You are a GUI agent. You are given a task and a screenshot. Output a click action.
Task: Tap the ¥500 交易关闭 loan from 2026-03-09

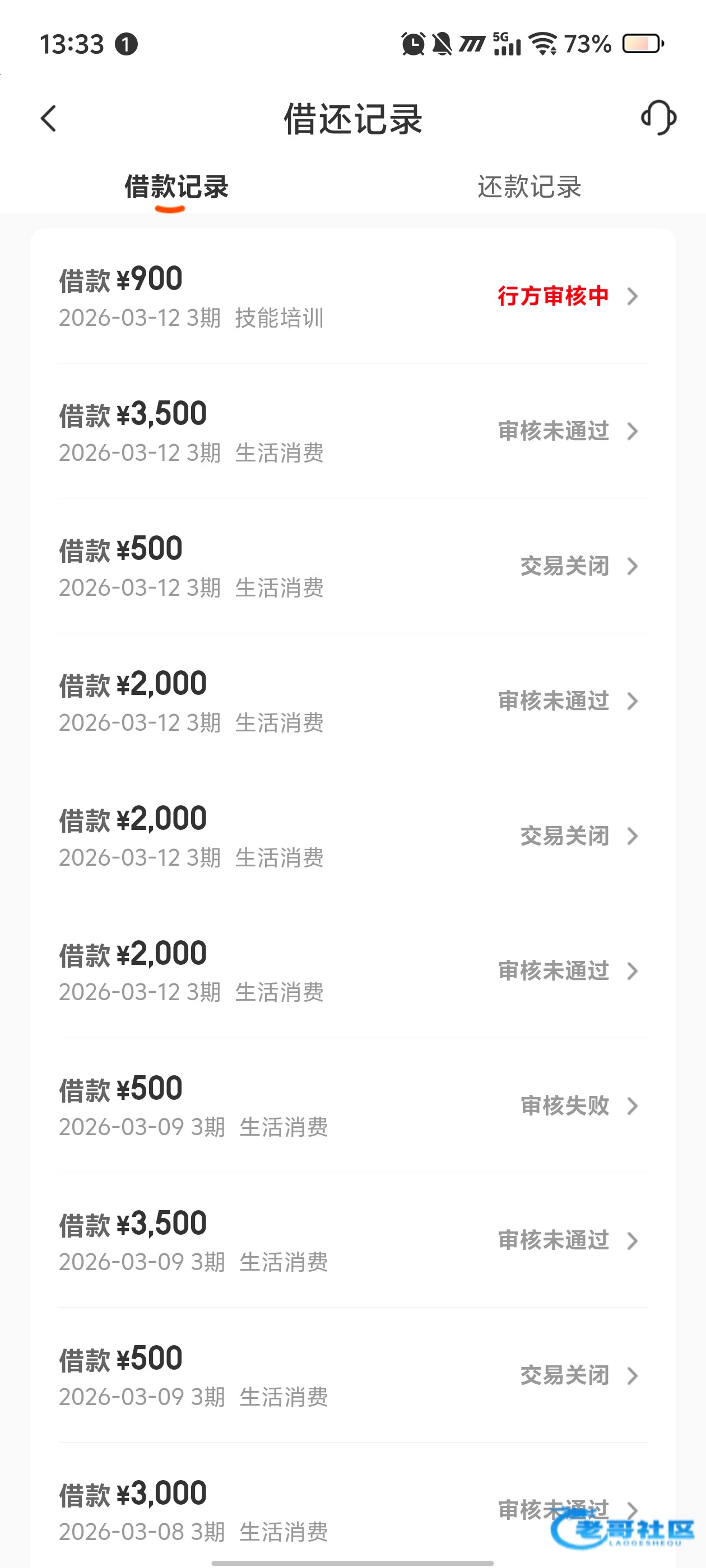click(x=352, y=1376)
